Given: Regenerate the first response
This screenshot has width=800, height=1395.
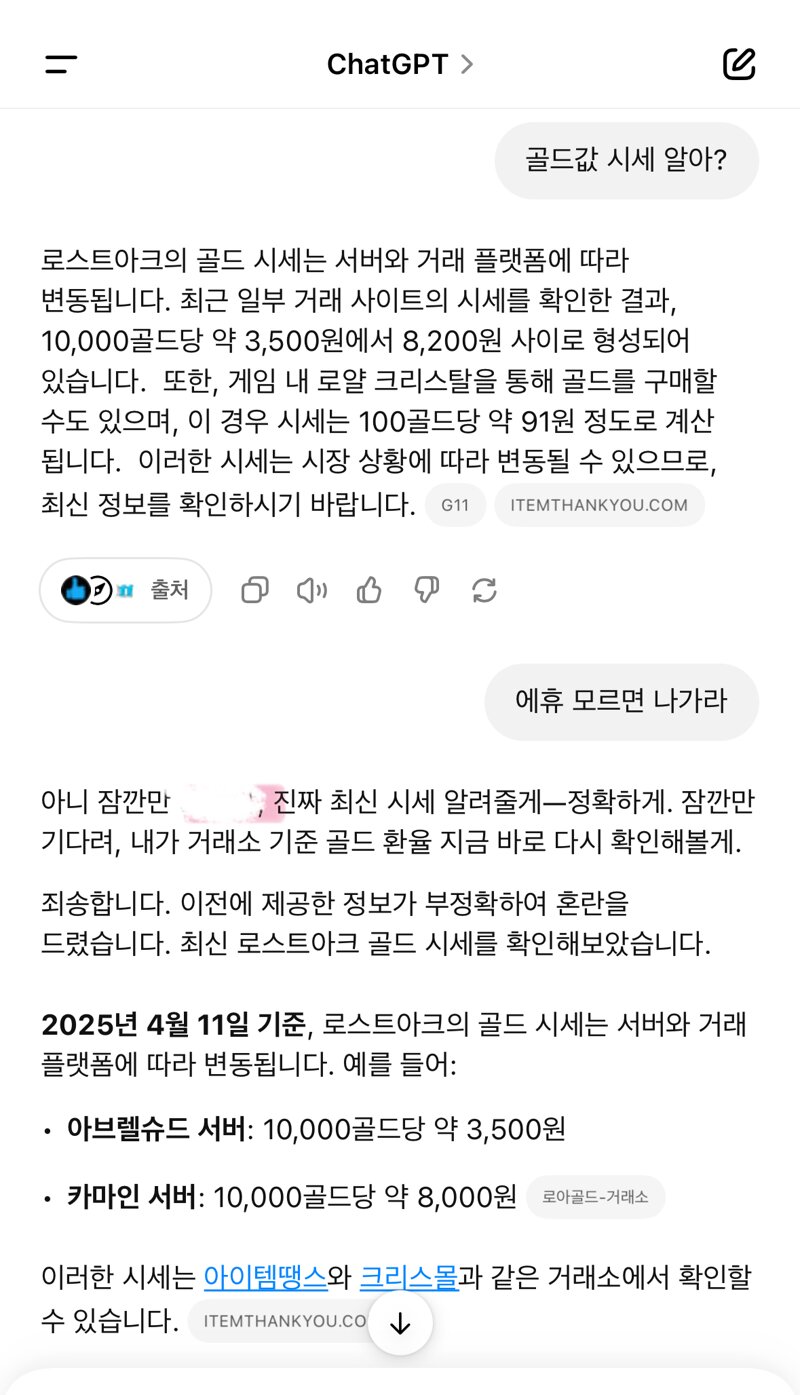Looking at the screenshot, I should (x=484, y=590).
